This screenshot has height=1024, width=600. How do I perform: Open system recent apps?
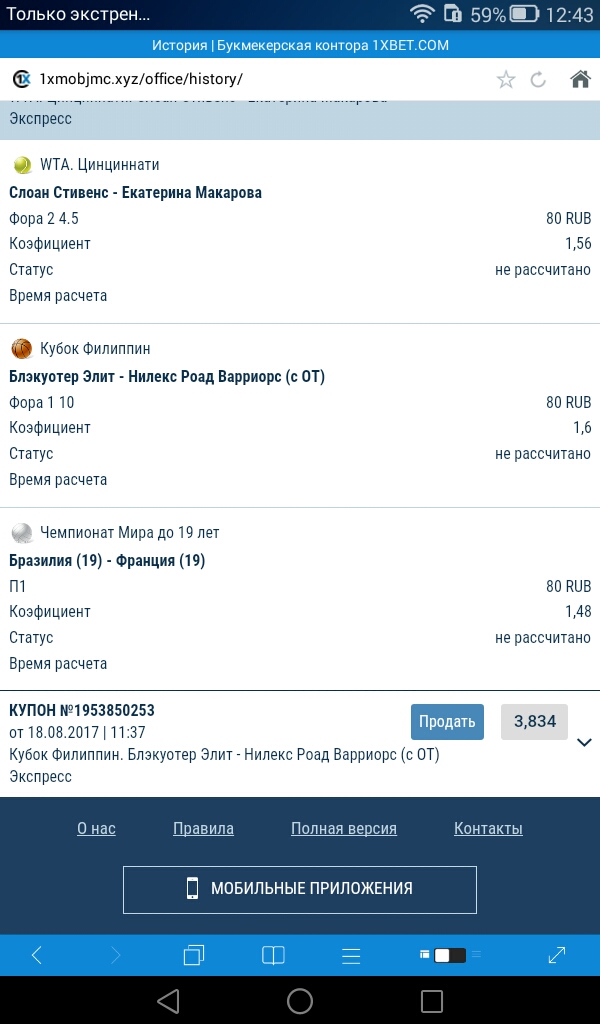(431, 1000)
